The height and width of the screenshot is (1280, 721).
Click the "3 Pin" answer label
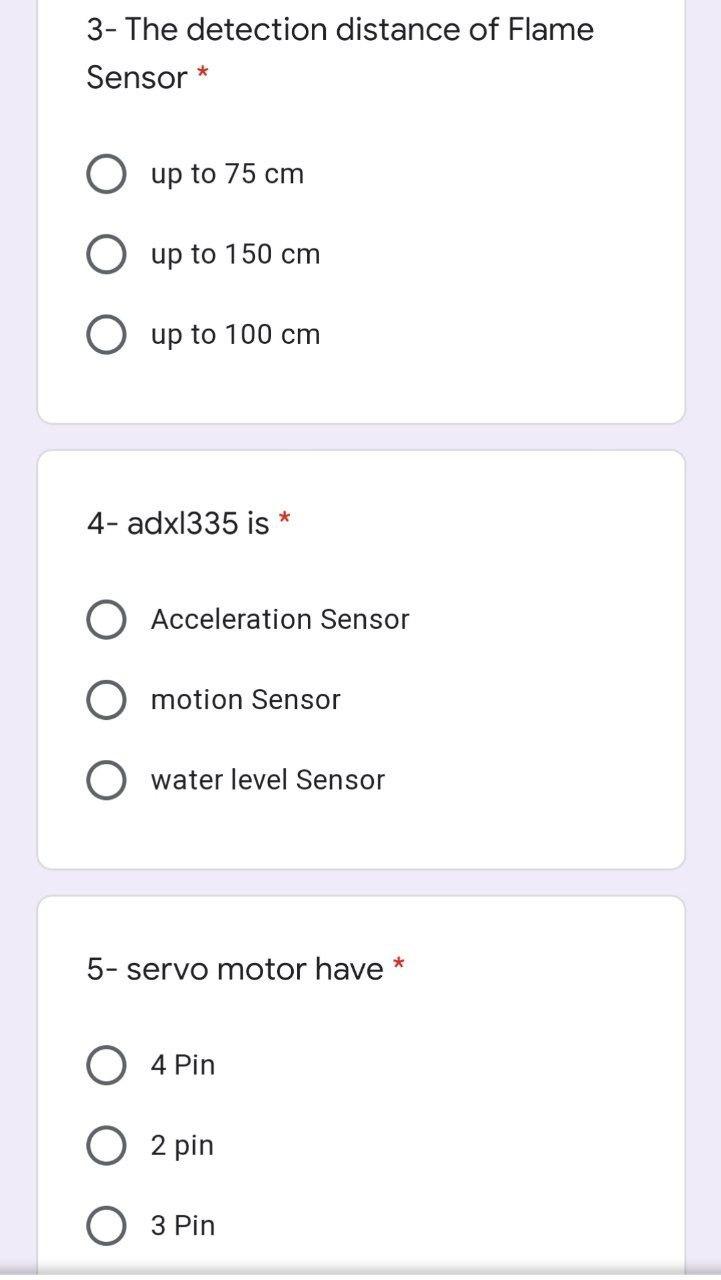tap(183, 1224)
